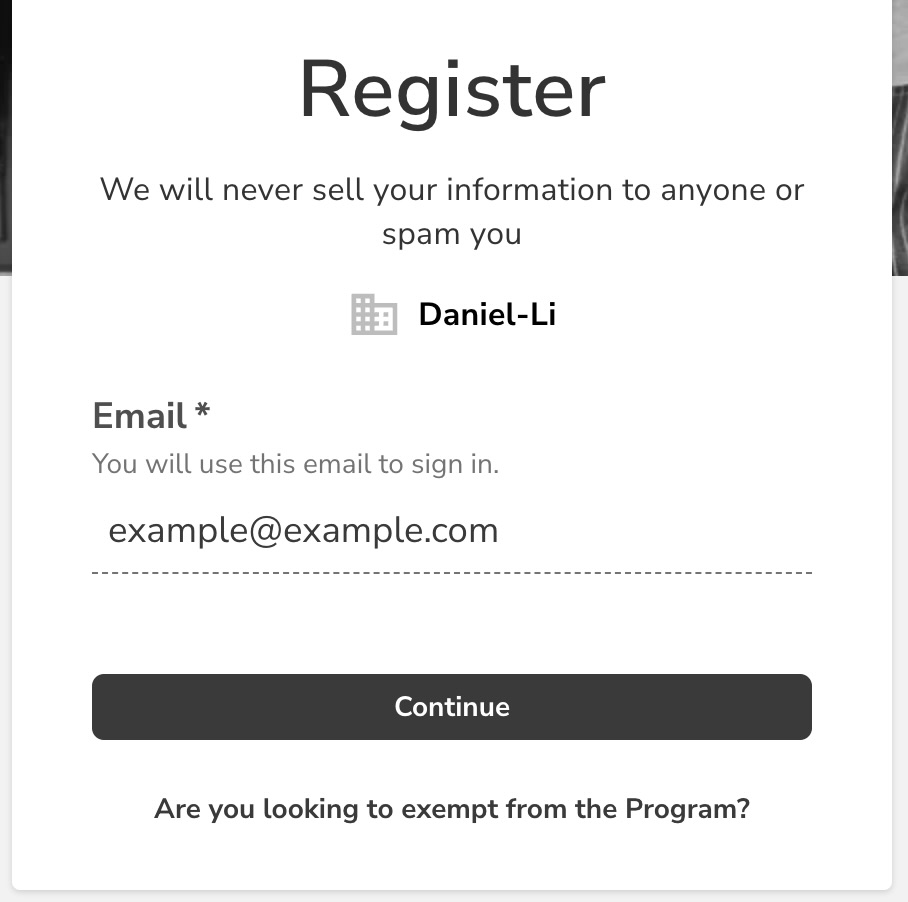908x902 pixels.
Task: Open the exempt from the Program link
Action: pos(451,808)
